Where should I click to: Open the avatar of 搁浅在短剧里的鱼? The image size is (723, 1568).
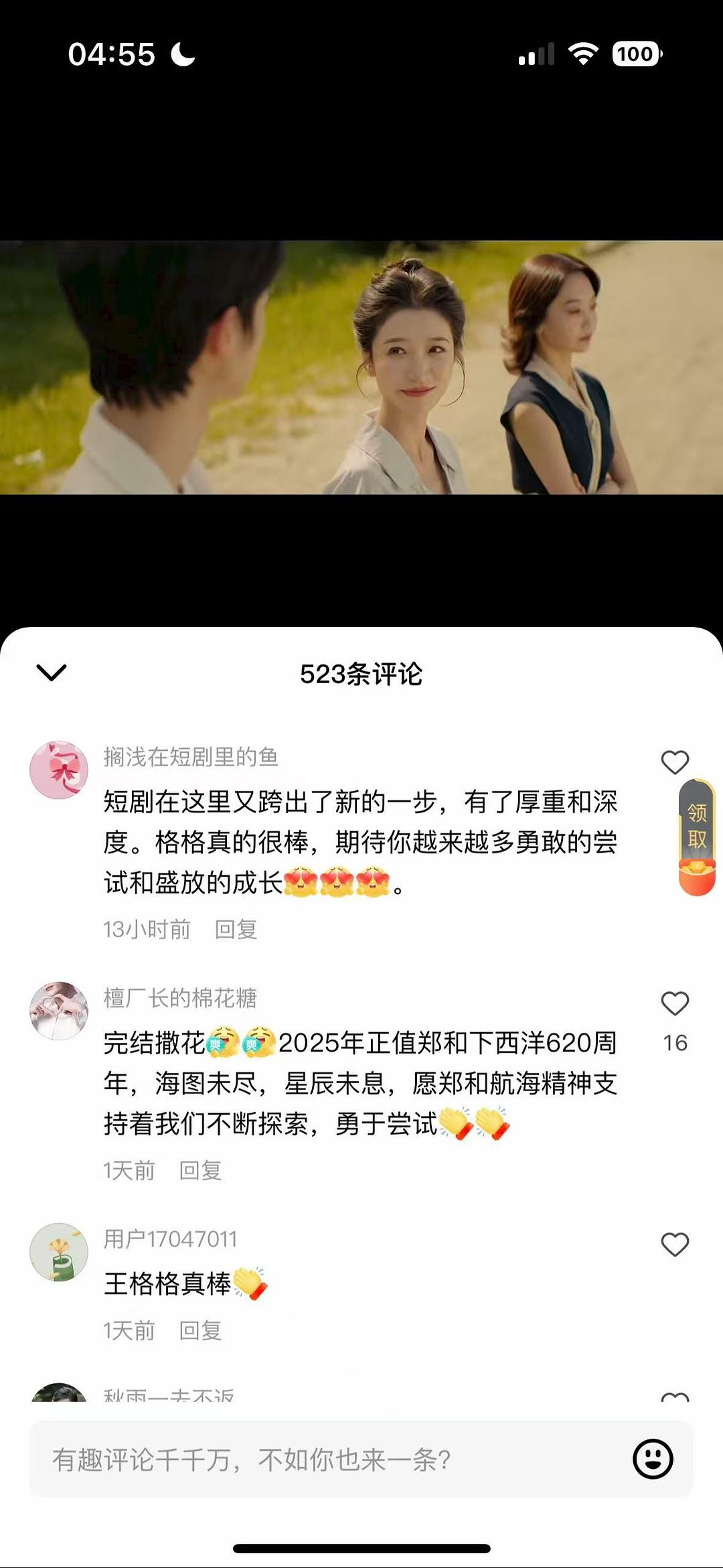tap(59, 770)
